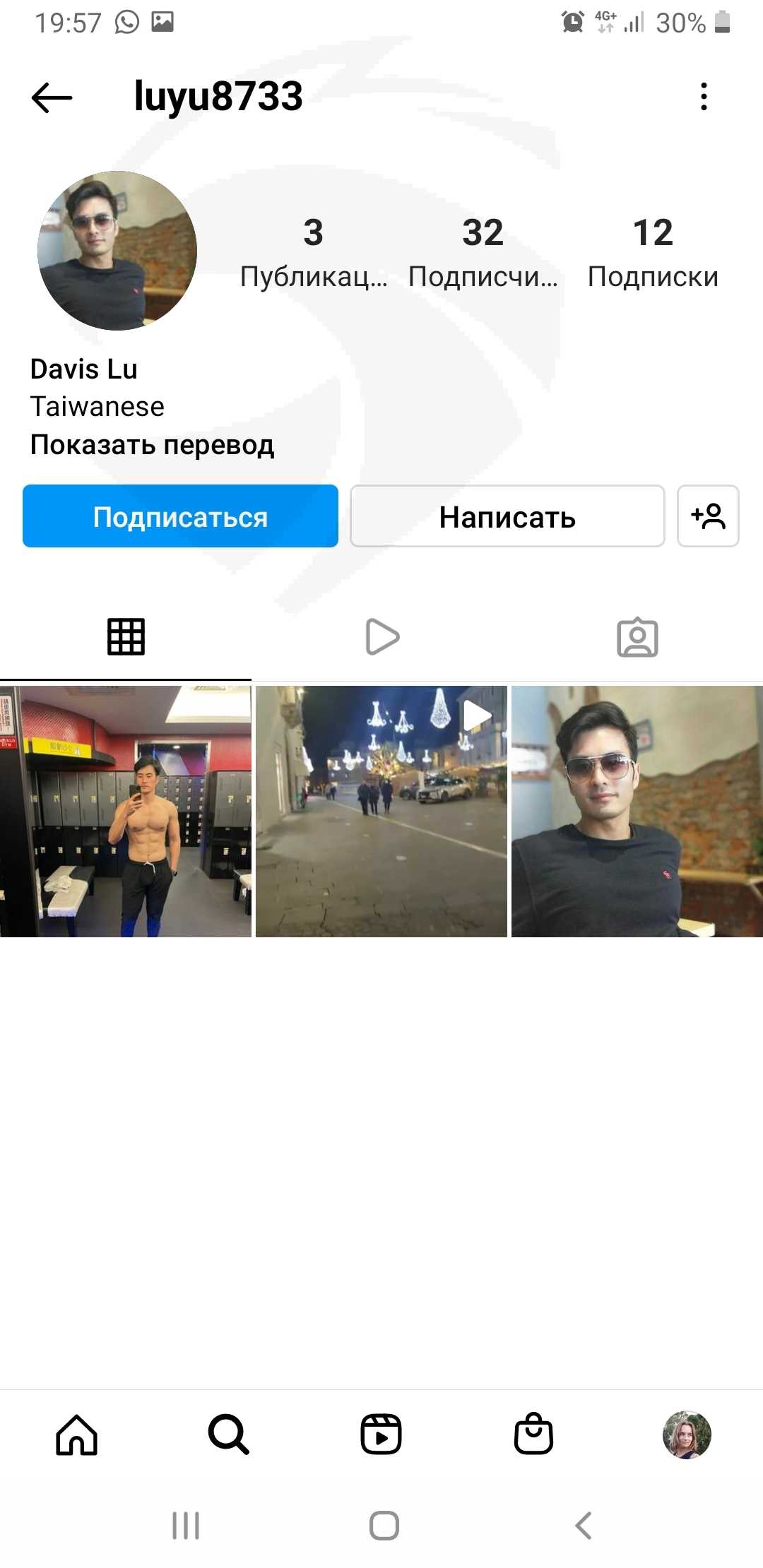Open the Search tab in bottom navigation

pos(229,1435)
